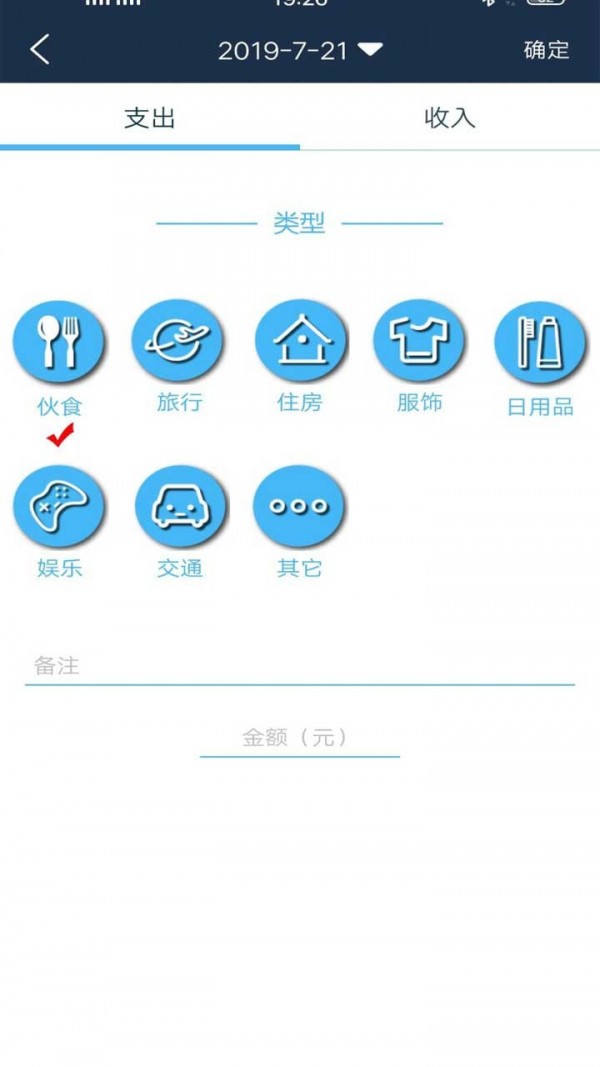The width and height of the screenshot is (600, 1067).
Task: Confirm entry with 确定 button
Action: pos(546,50)
